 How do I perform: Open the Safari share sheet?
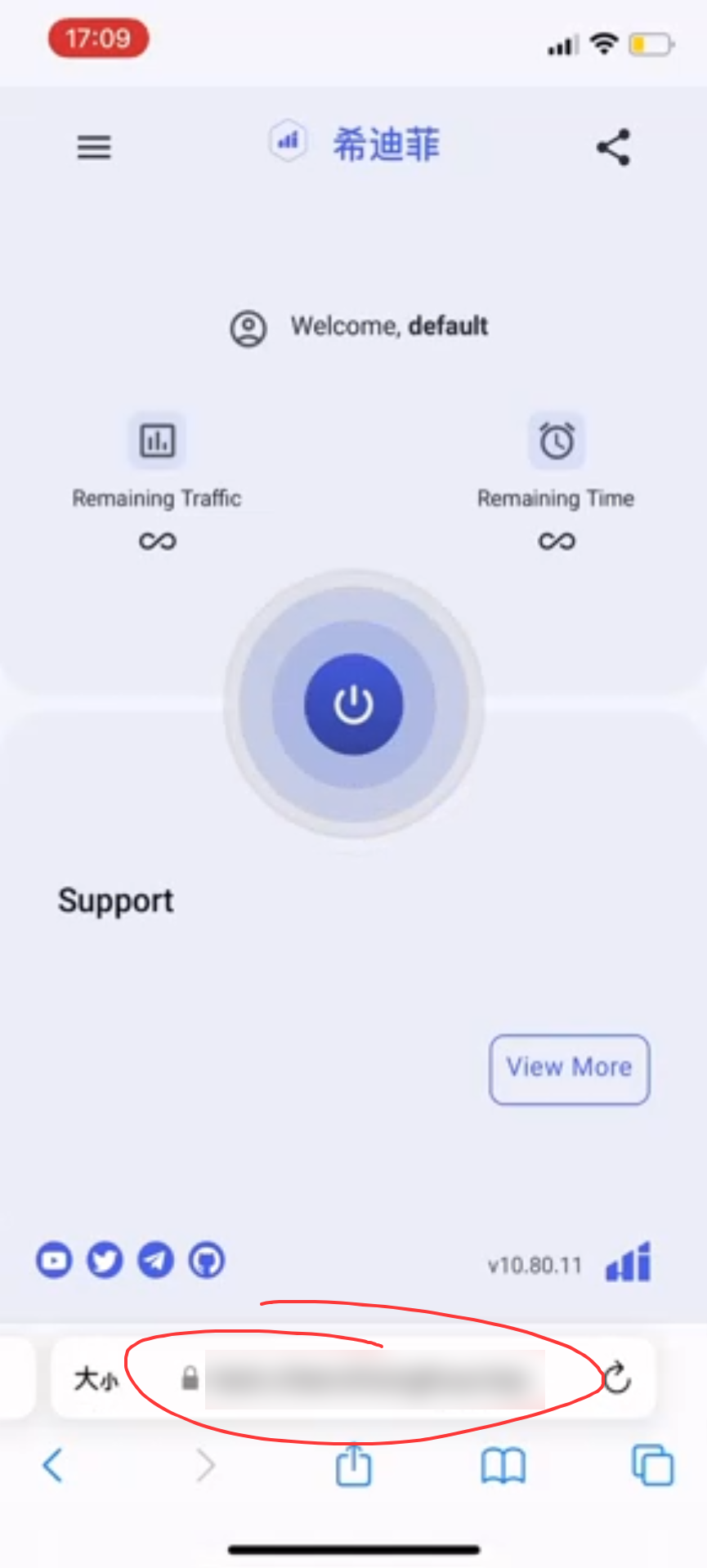pos(353,1465)
